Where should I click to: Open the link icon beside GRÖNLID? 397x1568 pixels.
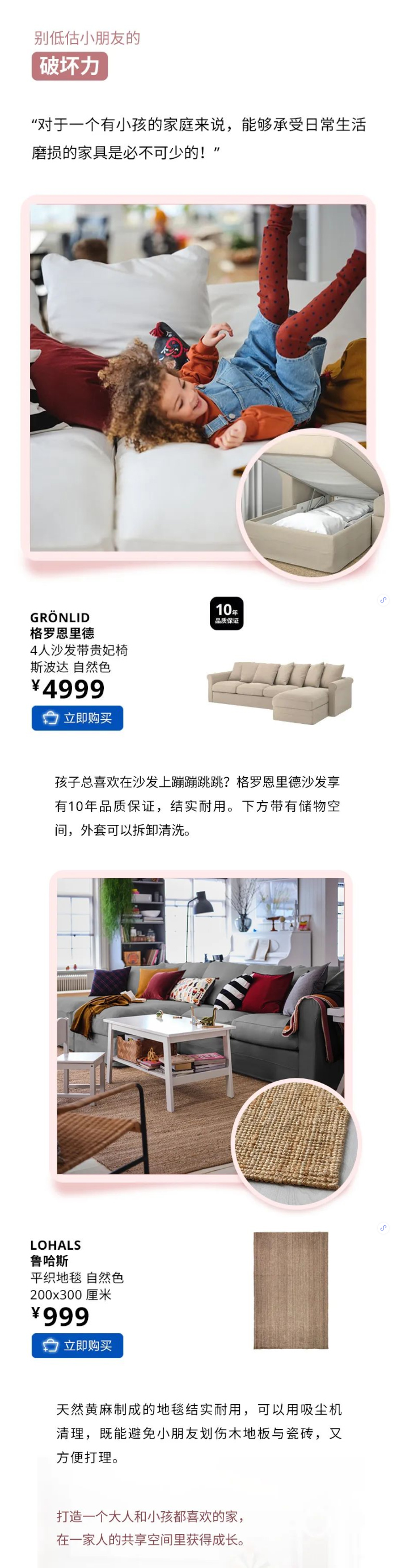pos(383,600)
